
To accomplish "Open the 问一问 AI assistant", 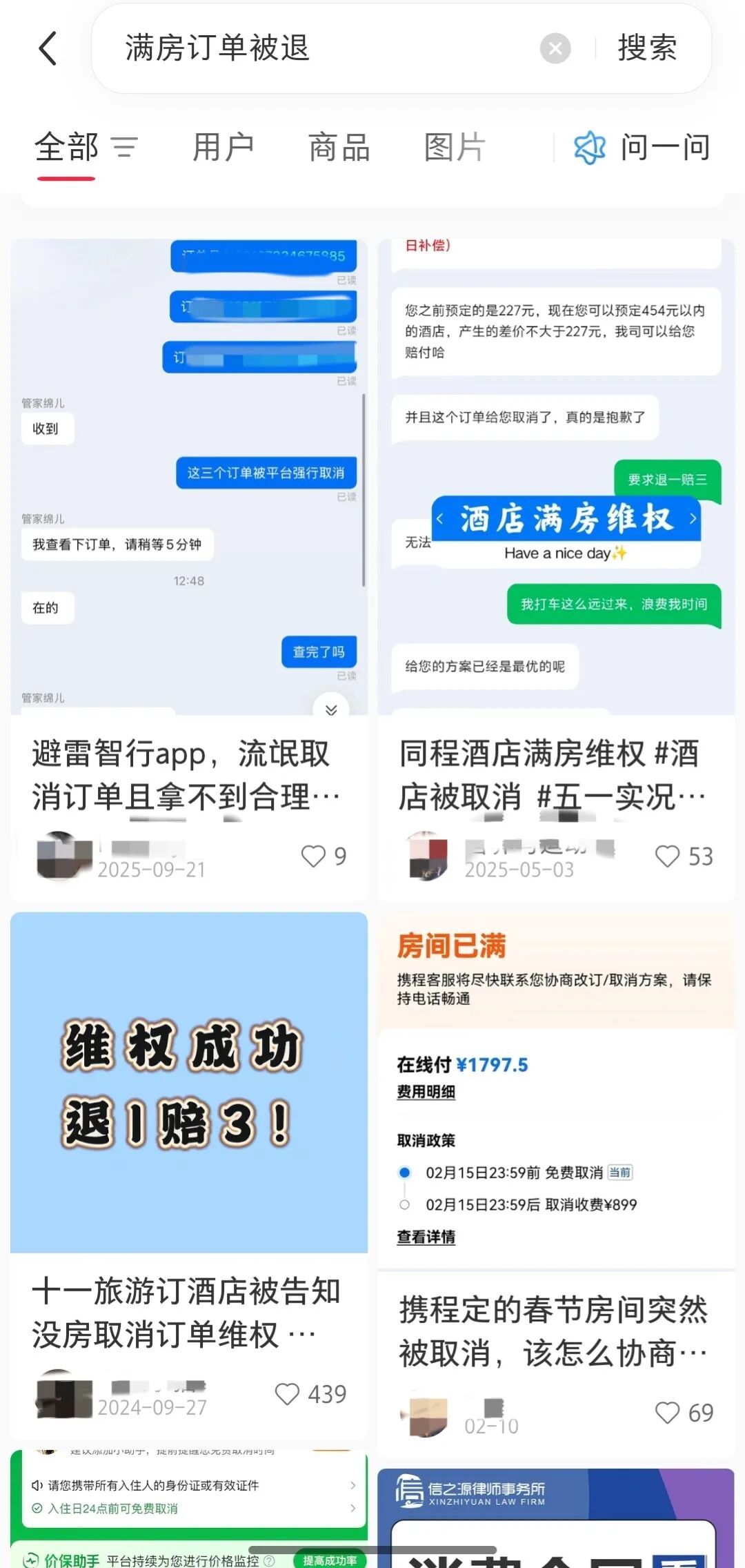I will [x=642, y=147].
